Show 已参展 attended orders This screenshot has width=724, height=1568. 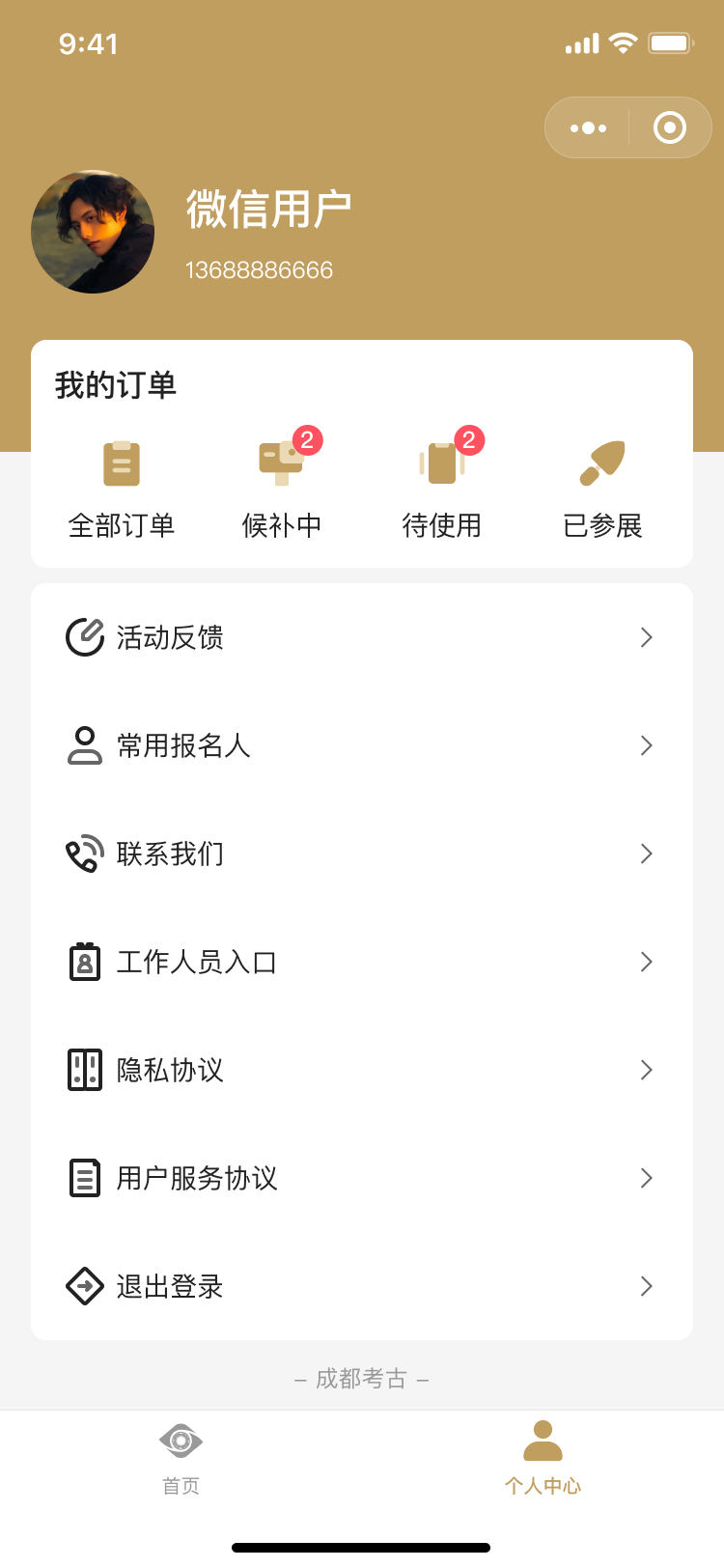[602, 489]
